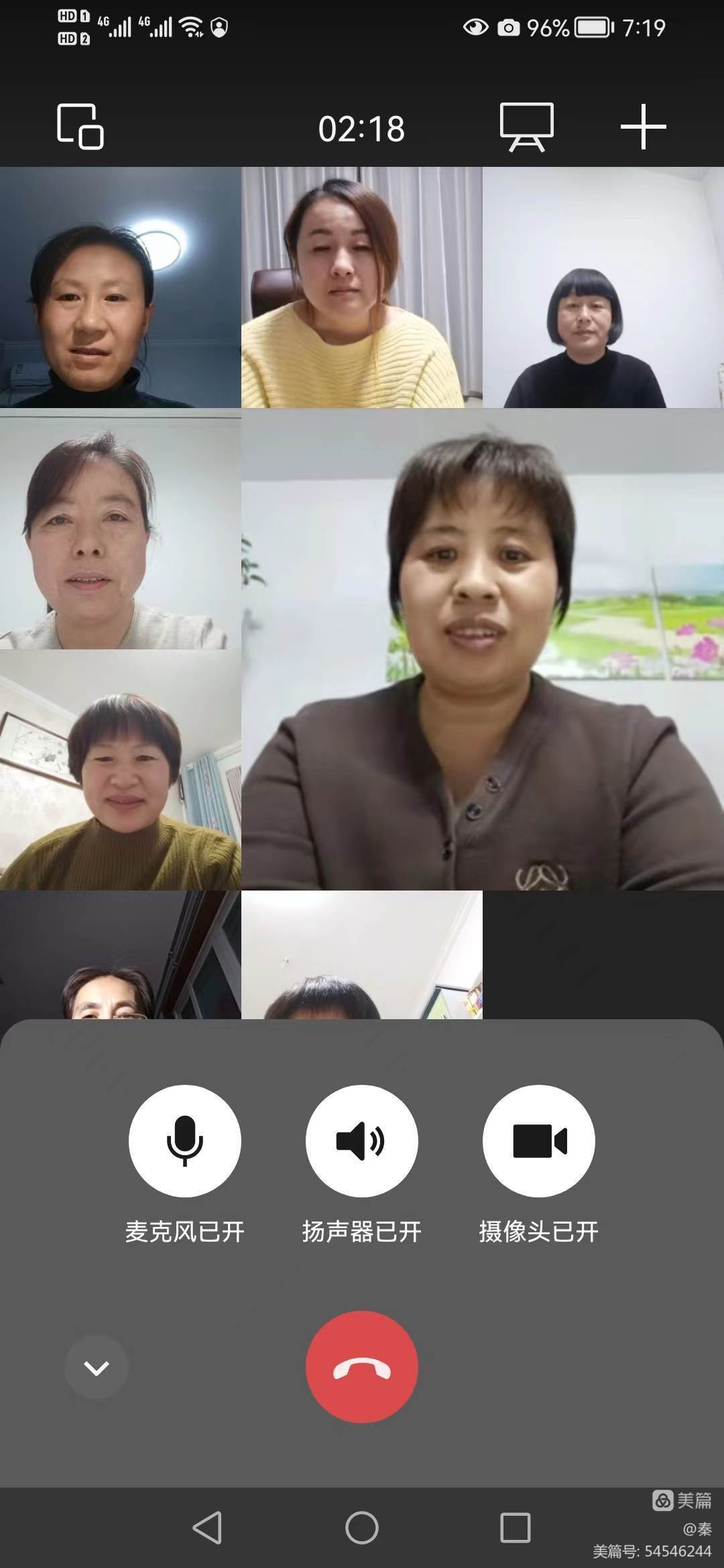Tap the large video of woman in brown cardigan
Screen dimensions: 724x1568
click(482, 650)
